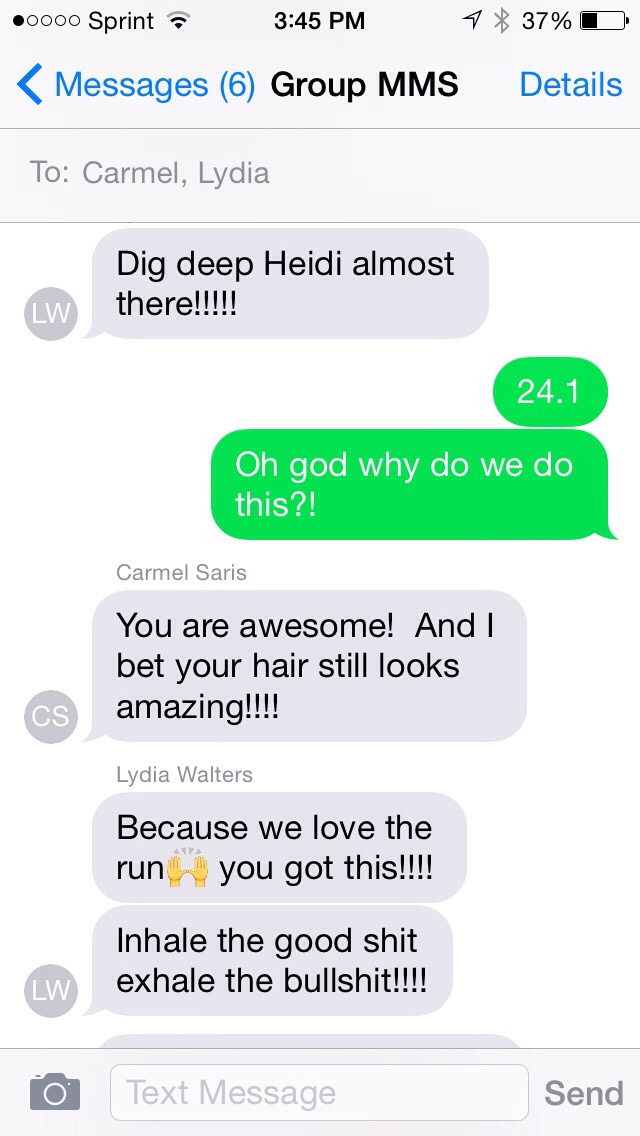Tap the Send button
The width and height of the screenshot is (640, 1136).
[583, 1092]
